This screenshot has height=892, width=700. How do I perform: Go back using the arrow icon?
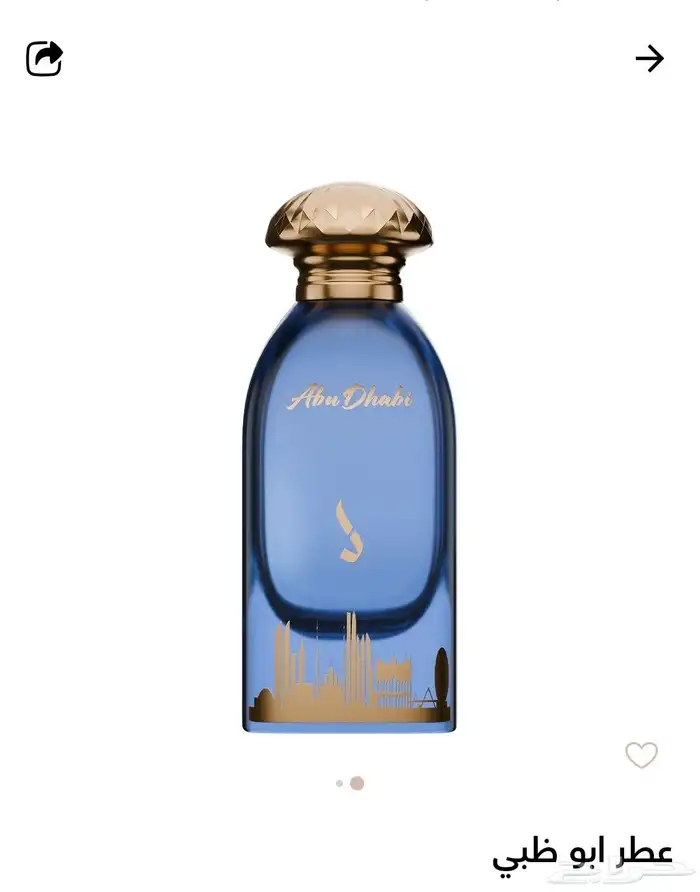coord(649,58)
